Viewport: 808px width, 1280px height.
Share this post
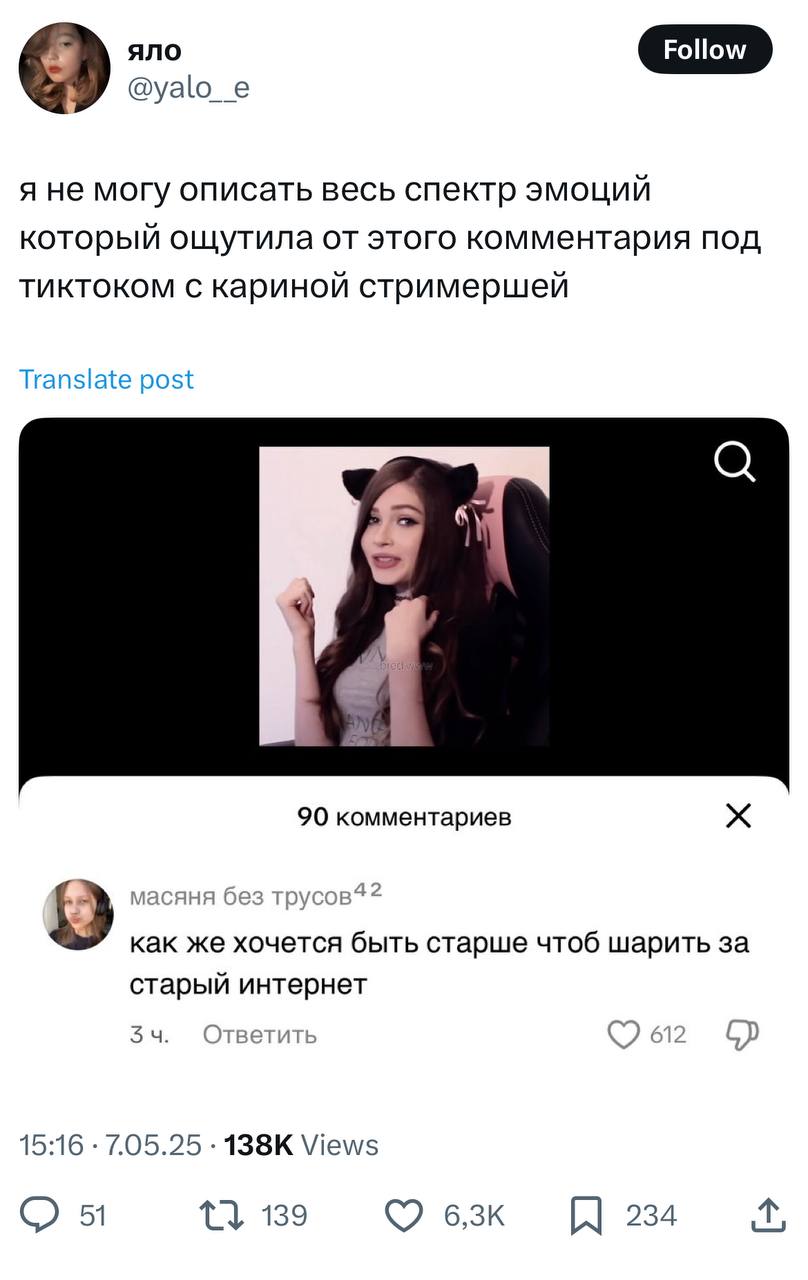(x=767, y=1215)
